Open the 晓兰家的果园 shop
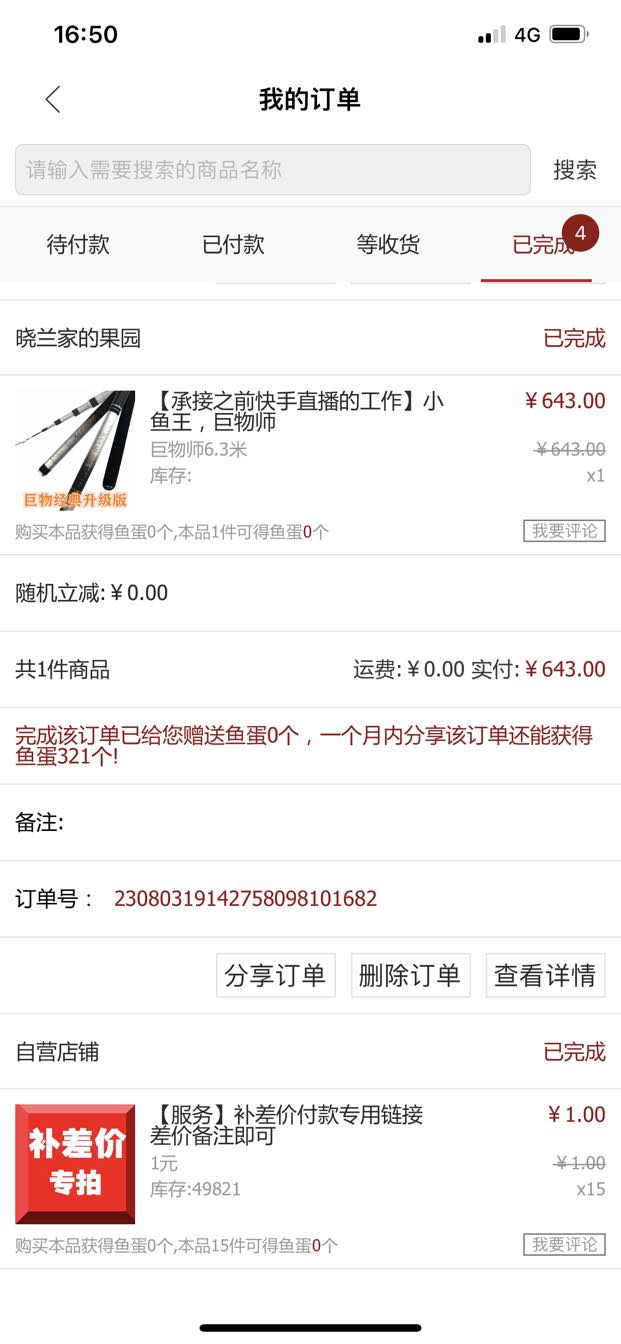This screenshot has width=621, height=1344. tap(78, 338)
